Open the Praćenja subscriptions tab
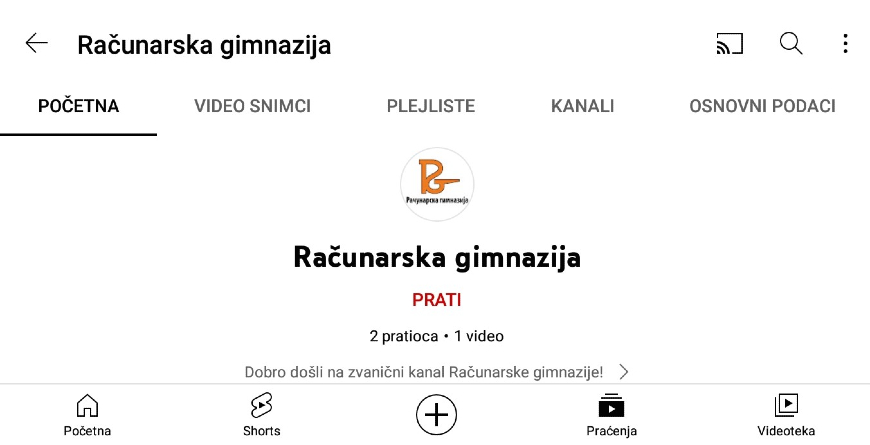This screenshot has width=870, height=445. [x=611, y=415]
